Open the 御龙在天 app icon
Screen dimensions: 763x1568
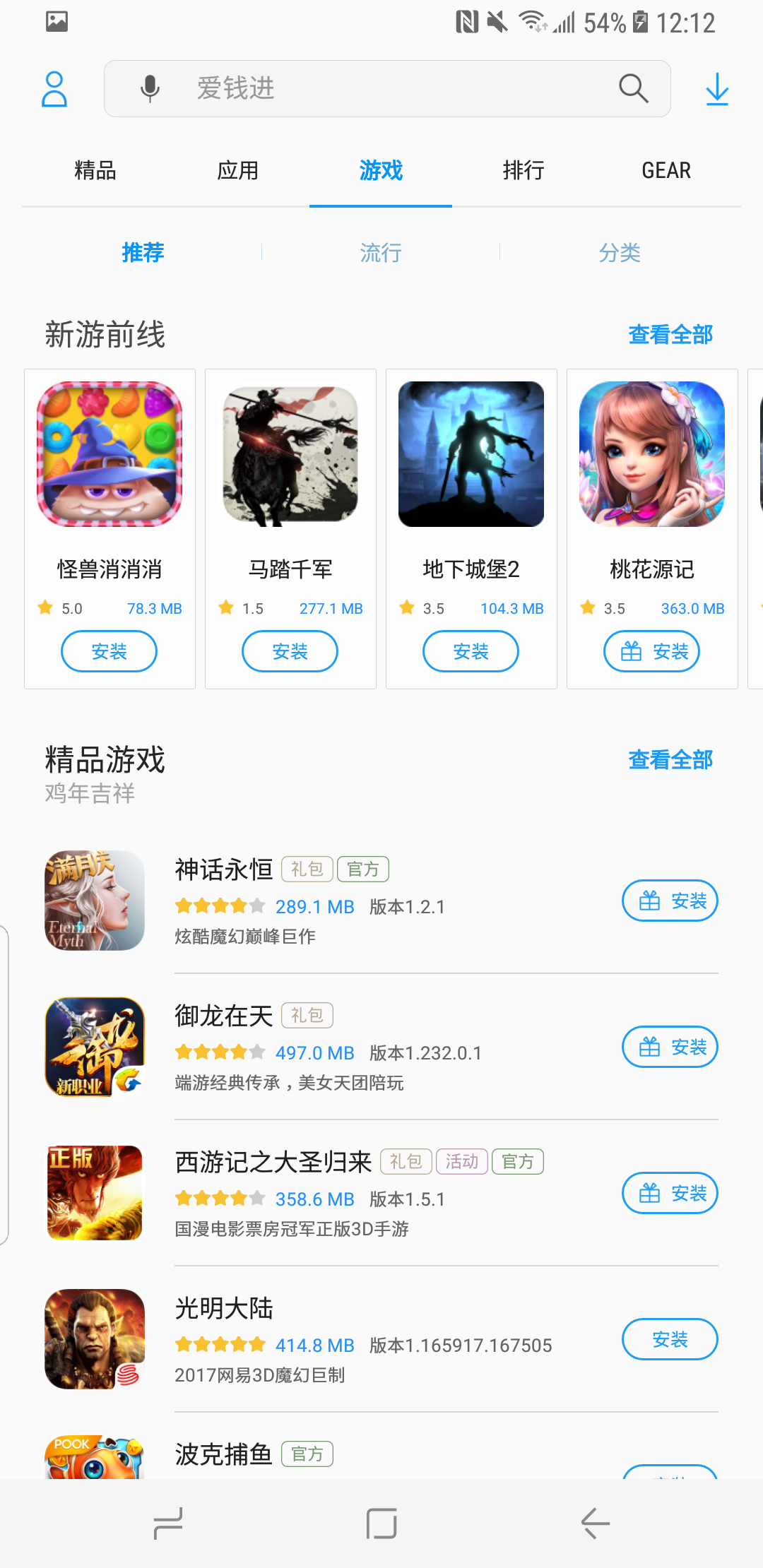pyautogui.click(x=94, y=1047)
